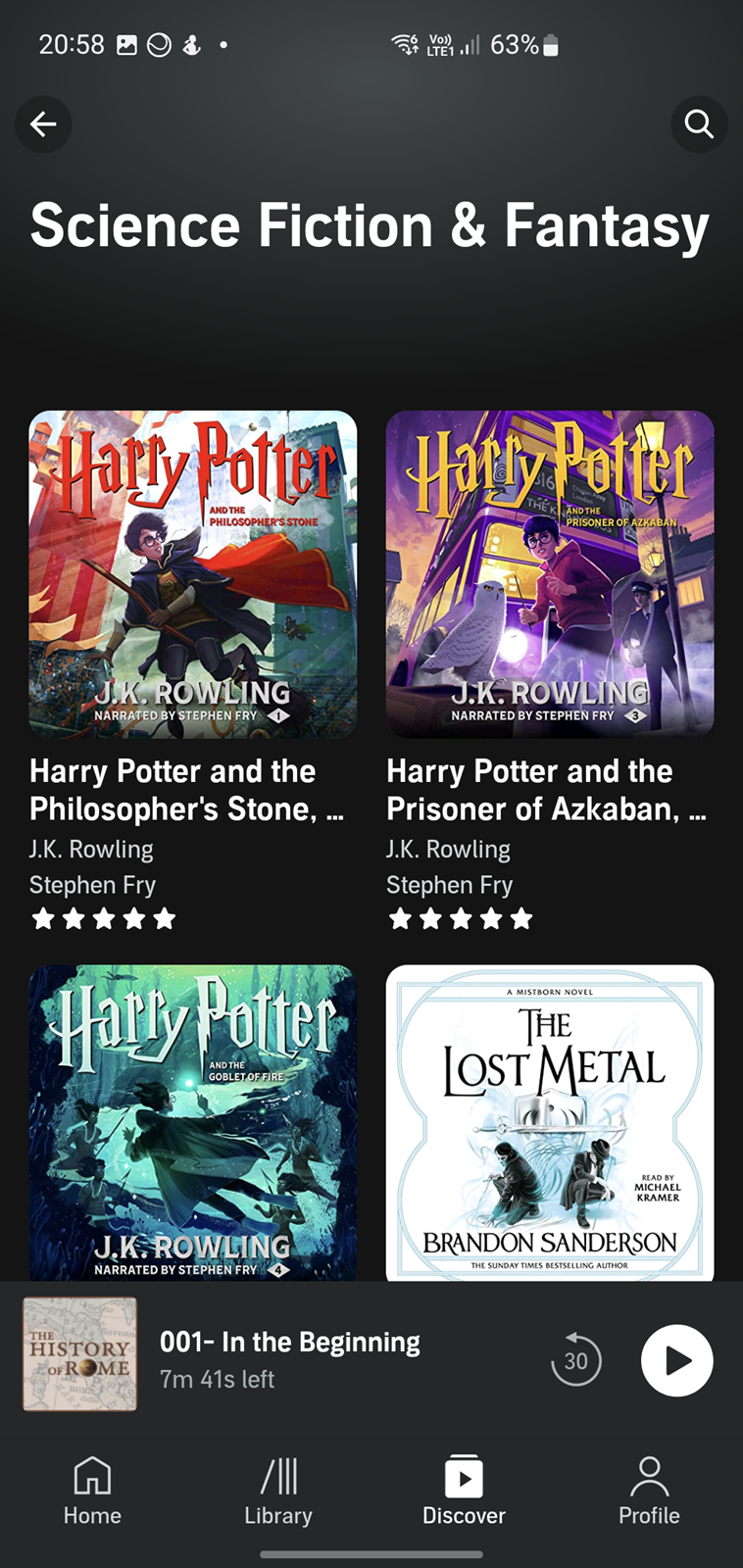Play 001- In the Beginning
Screen dimensions: 743x1568
pyautogui.click(x=676, y=1360)
